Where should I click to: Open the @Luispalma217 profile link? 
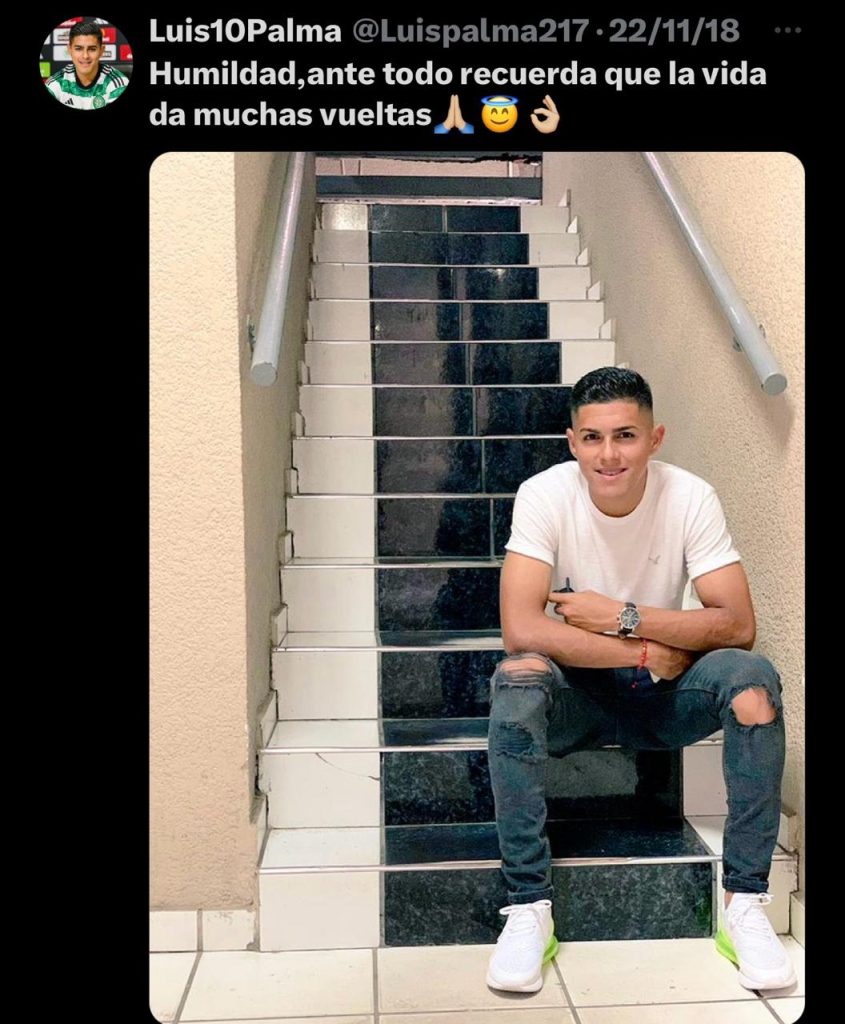tap(470, 31)
